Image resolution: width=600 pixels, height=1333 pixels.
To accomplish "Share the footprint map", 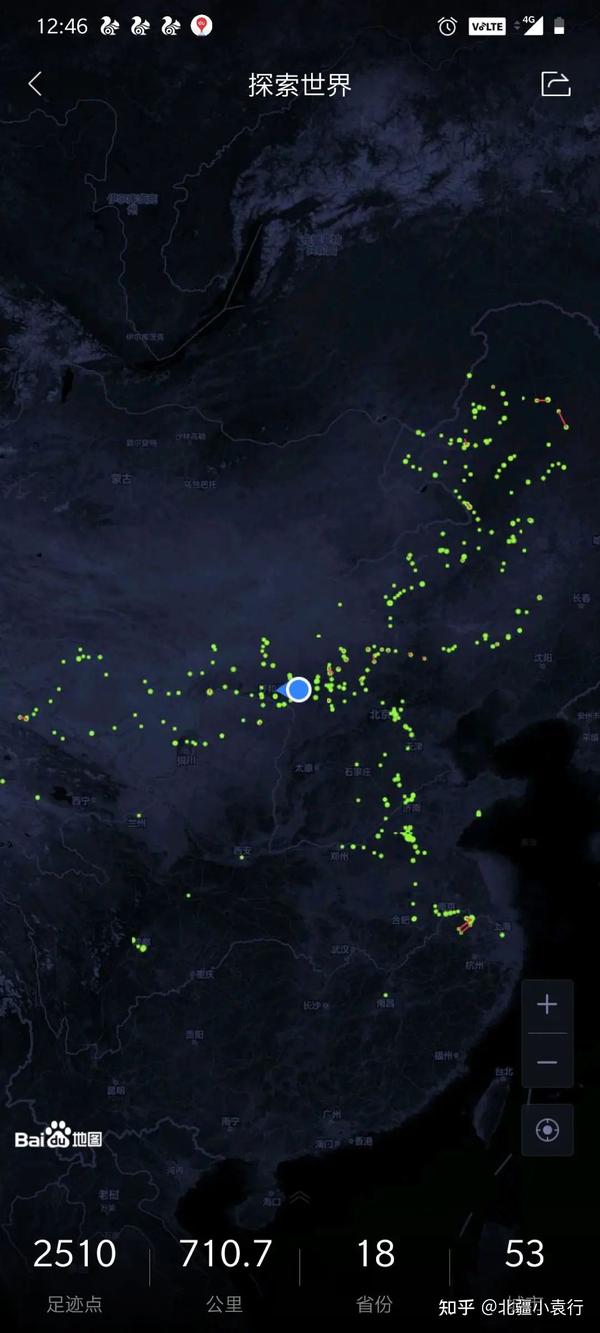I will 555,84.
